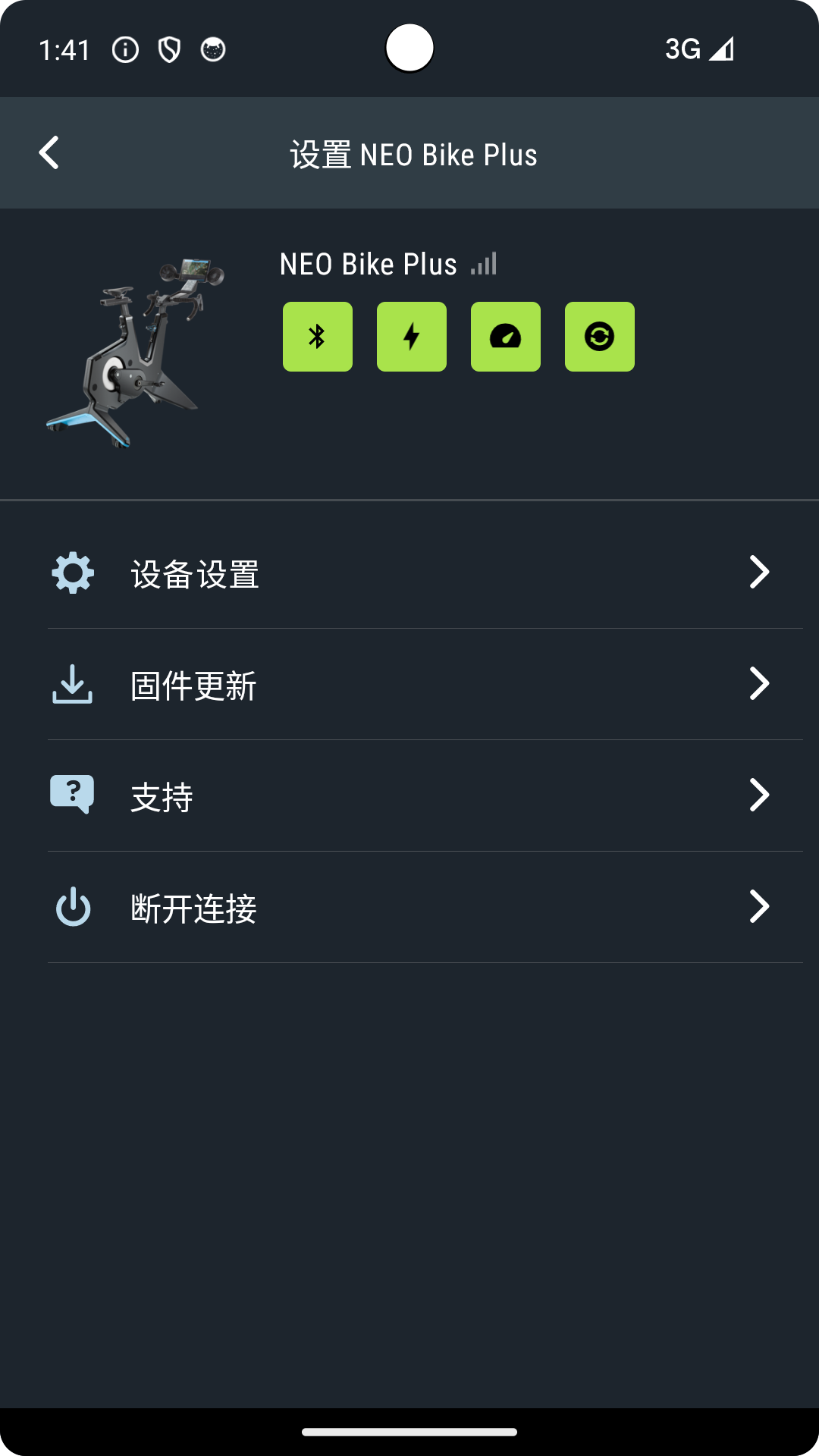Viewport: 819px width, 1456px height.
Task: Tap the lightning power status icon
Action: pyautogui.click(x=411, y=337)
